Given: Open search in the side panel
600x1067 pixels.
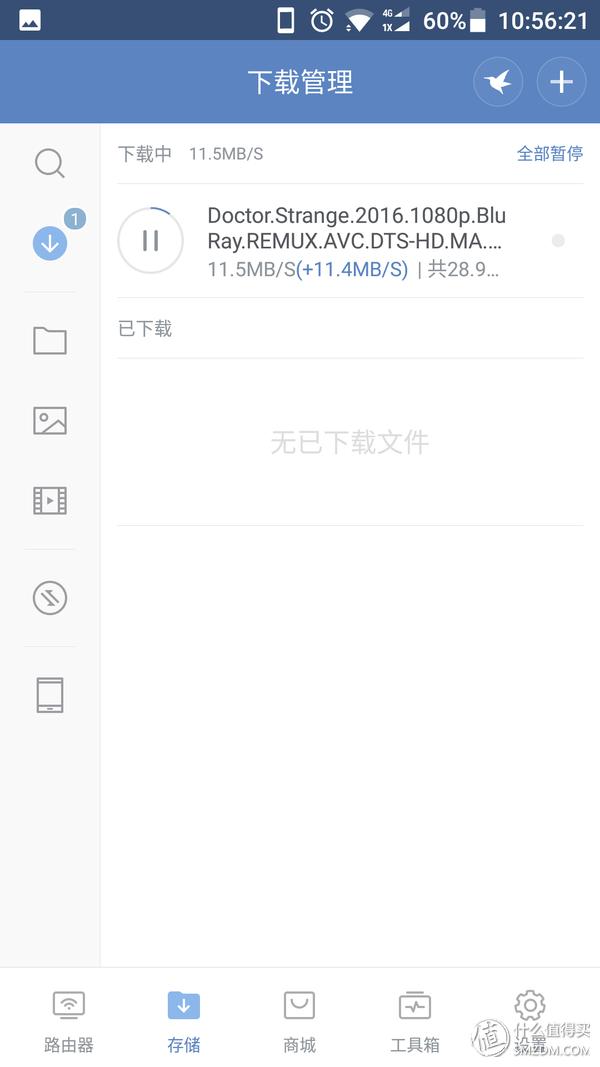Looking at the screenshot, I should [50, 163].
